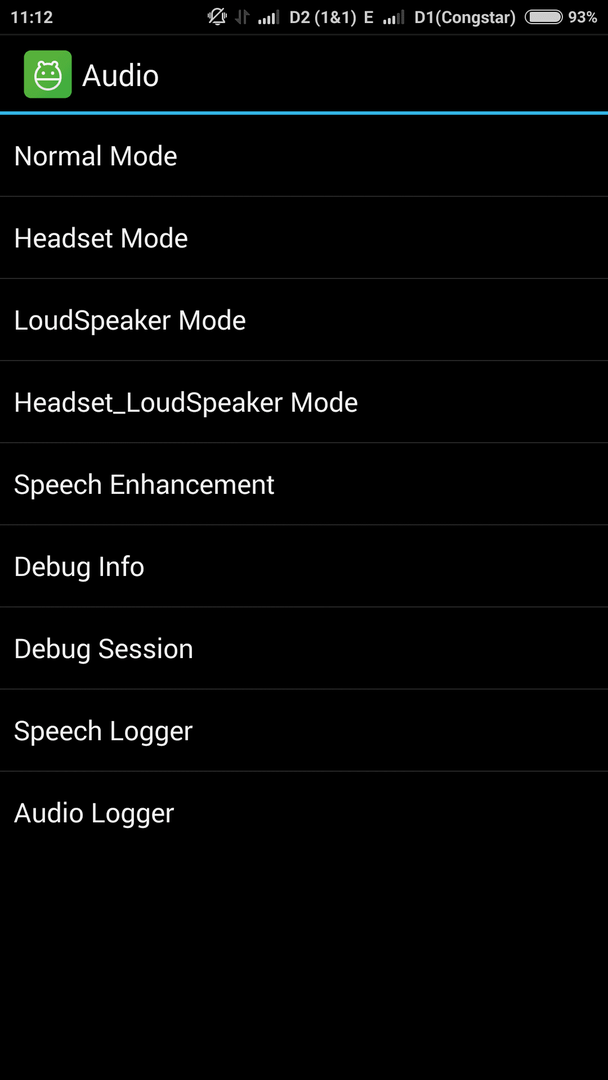Image resolution: width=608 pixels, height=1080 pixels.
Task: Open Audio Logger
Action: click(x=304, y=812)
